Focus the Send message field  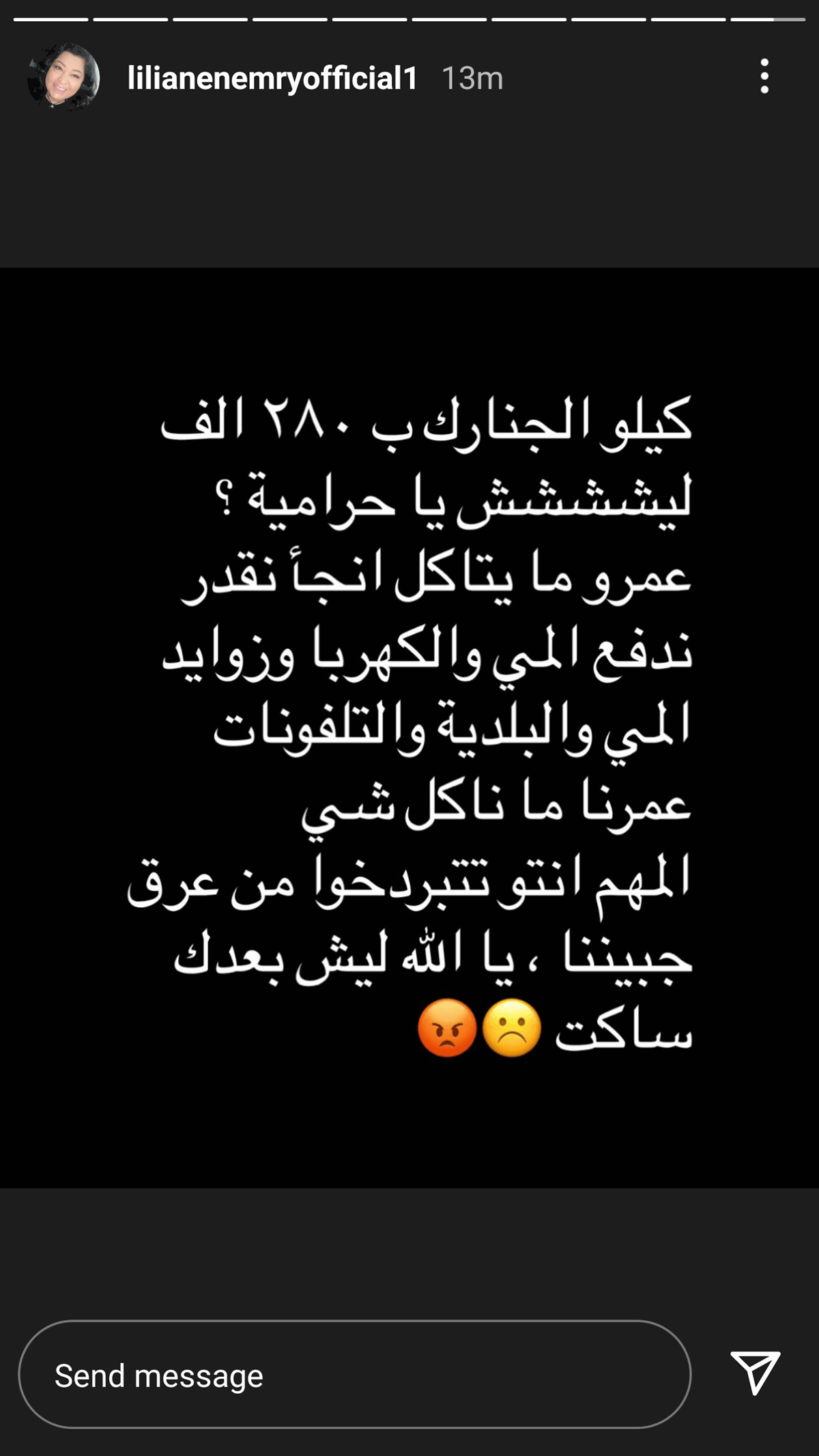click(x=354, y=1375)
